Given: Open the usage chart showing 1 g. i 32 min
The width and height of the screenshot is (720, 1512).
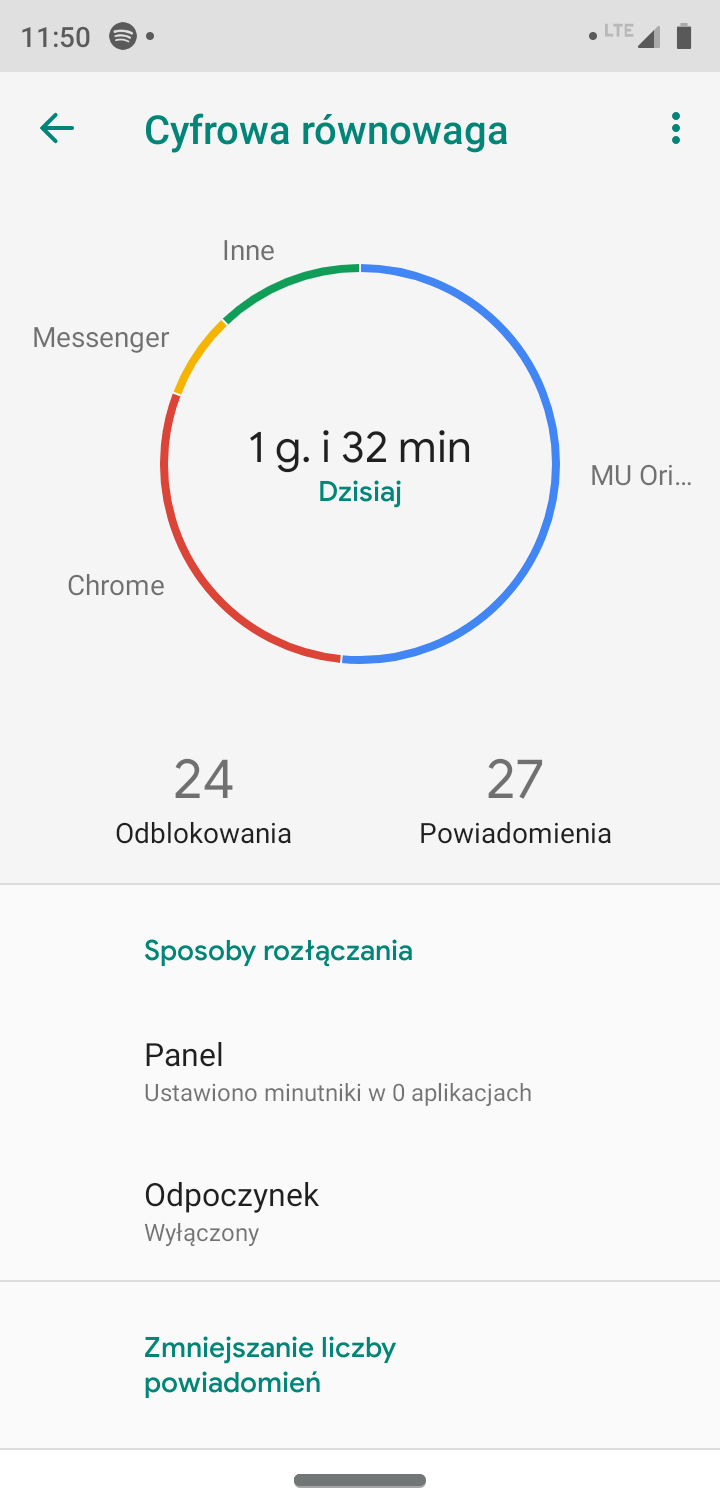Looking at the screenshot, I should pos(359,463).
